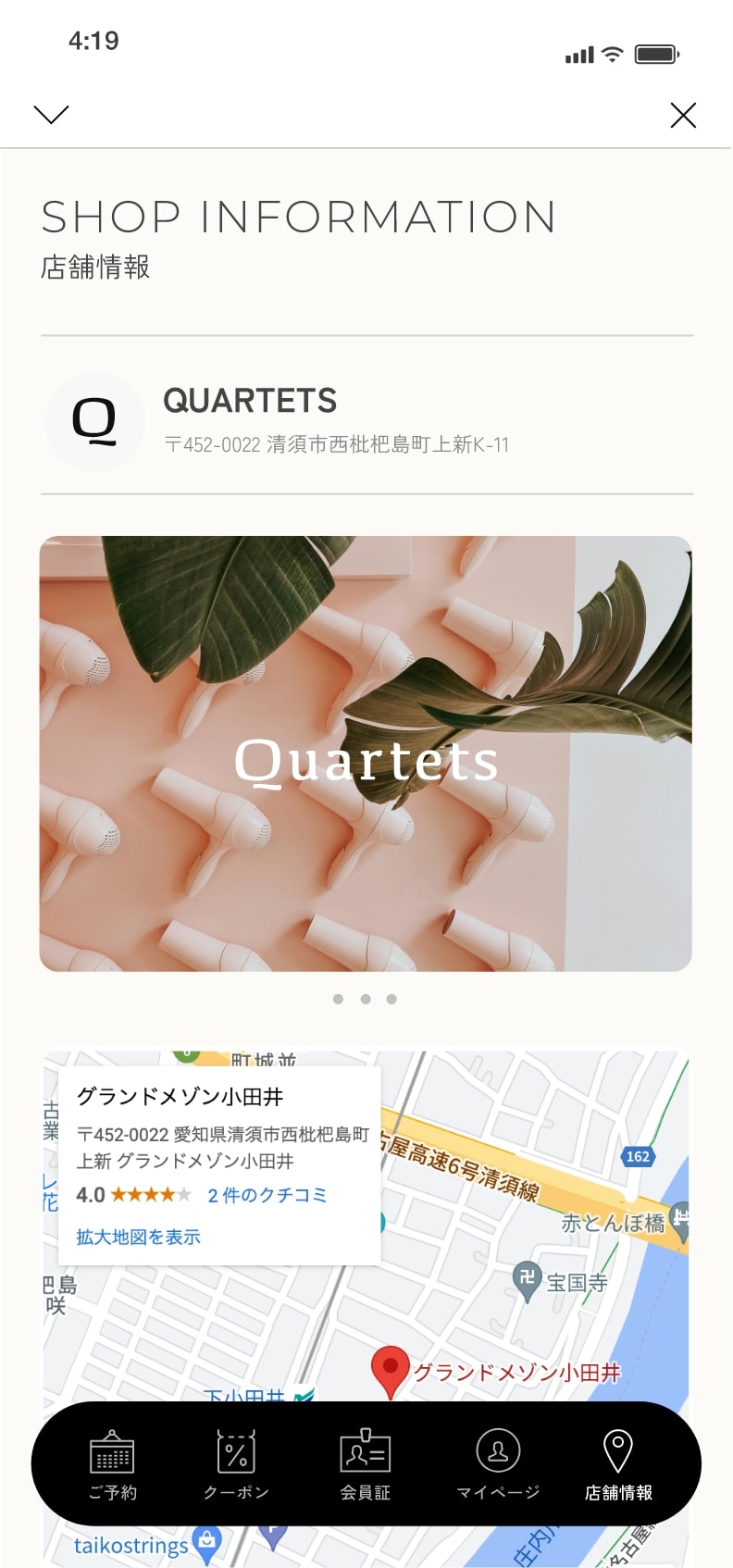Viewport: 733px width, 1568px height.
Task: Select the 店舗情報 shop info tab
Action: (x=617, y=1464)
